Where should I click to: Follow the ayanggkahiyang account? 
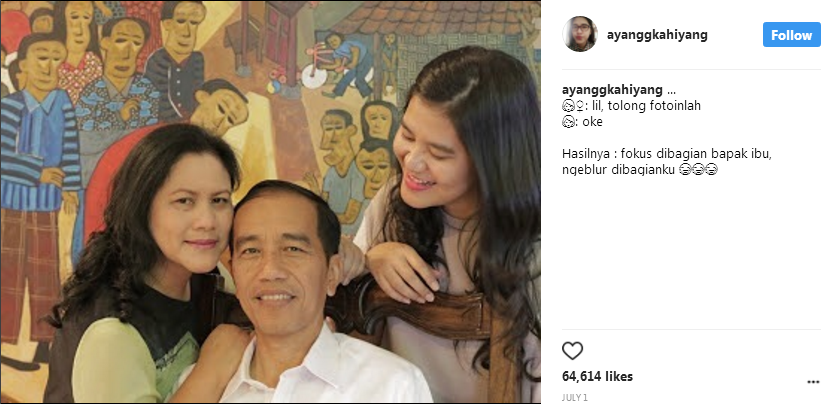791,35
